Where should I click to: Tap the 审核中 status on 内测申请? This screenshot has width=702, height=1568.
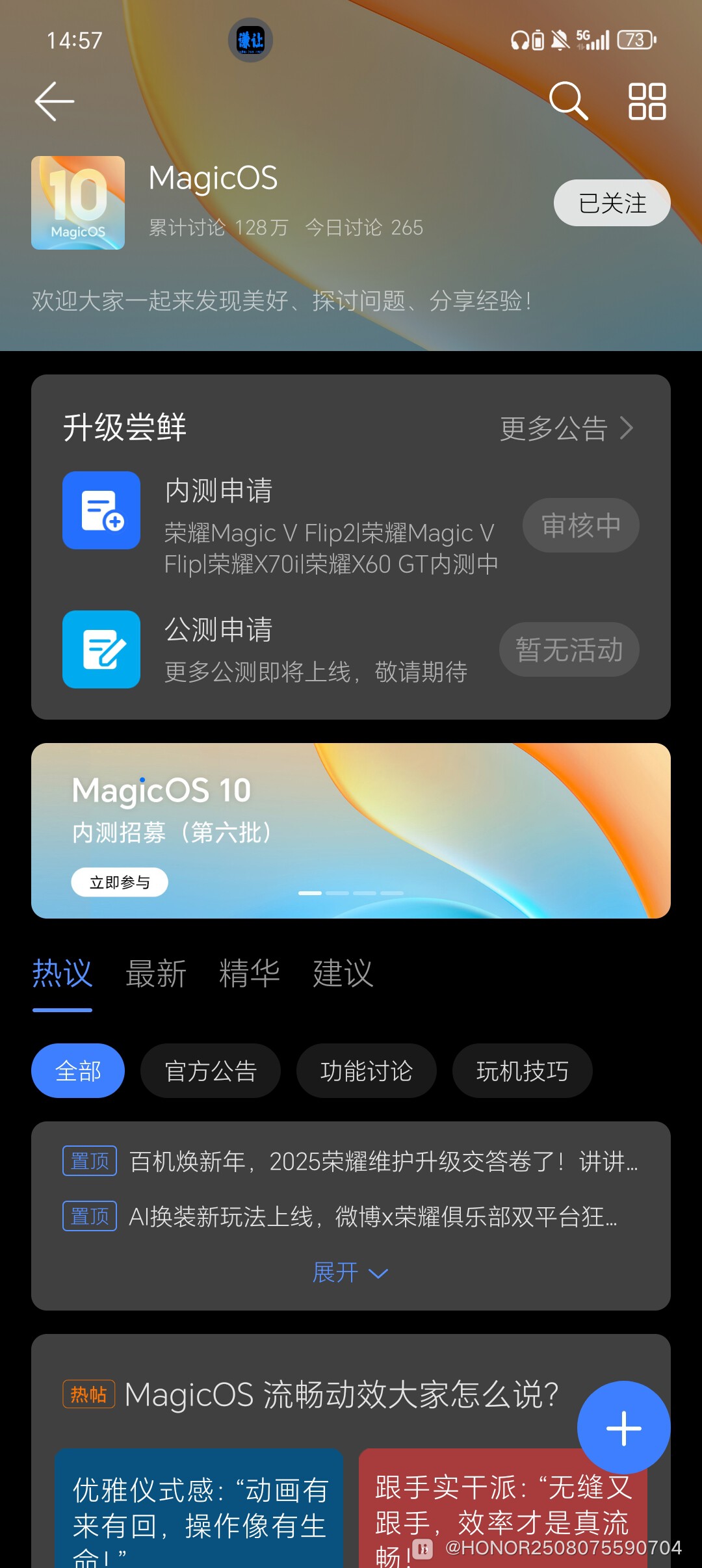click(580, 525)
